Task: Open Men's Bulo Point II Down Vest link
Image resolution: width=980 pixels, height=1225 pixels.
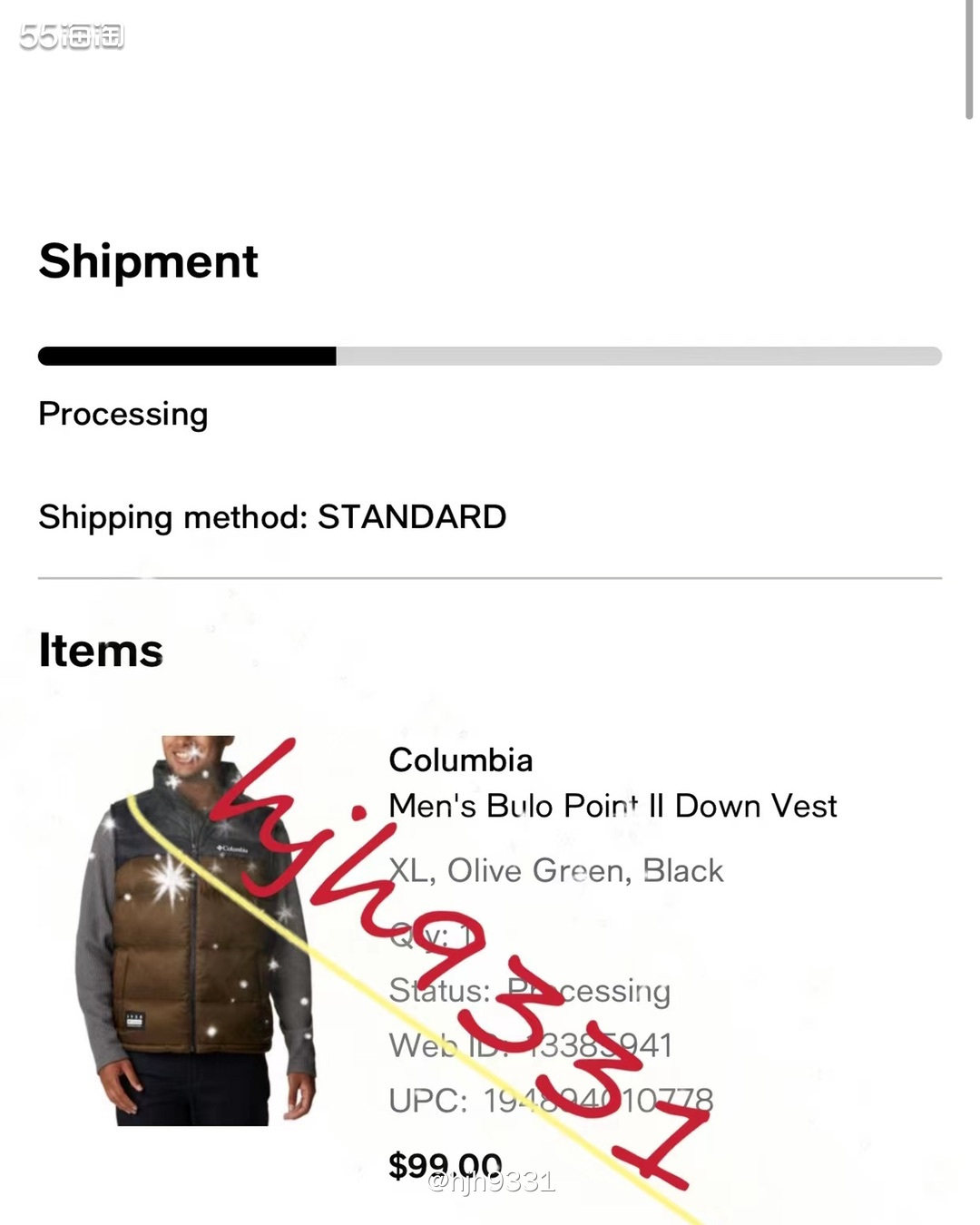Action: 612,806
